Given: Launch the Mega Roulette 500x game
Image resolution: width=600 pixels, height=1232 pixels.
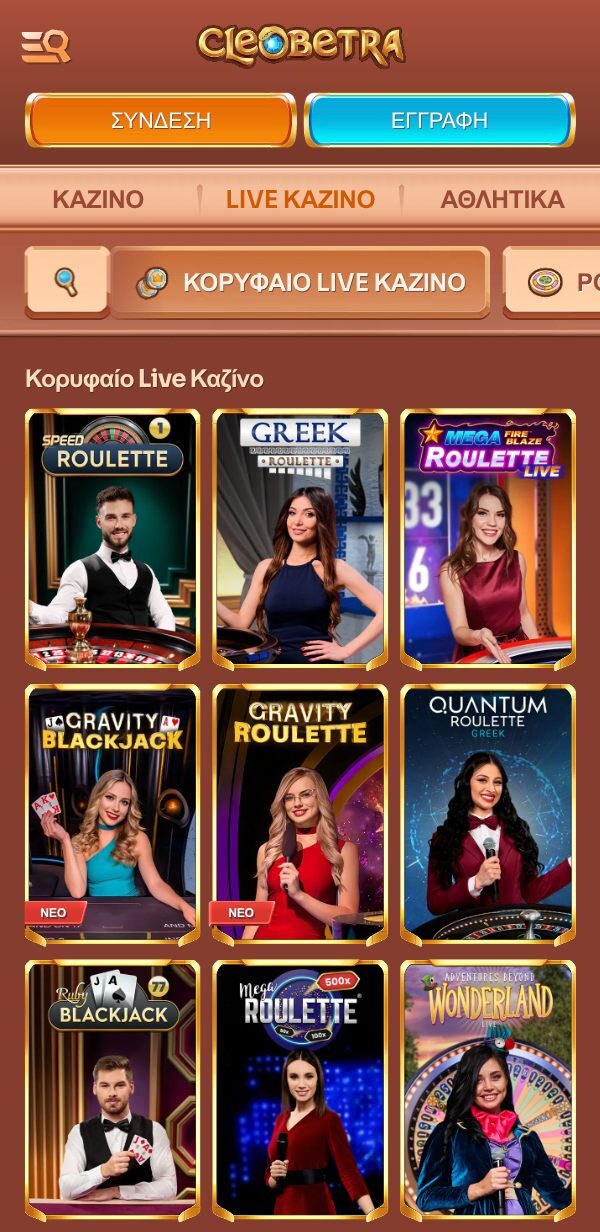Looking at the screenshot, I should (x=300, y=1090).
